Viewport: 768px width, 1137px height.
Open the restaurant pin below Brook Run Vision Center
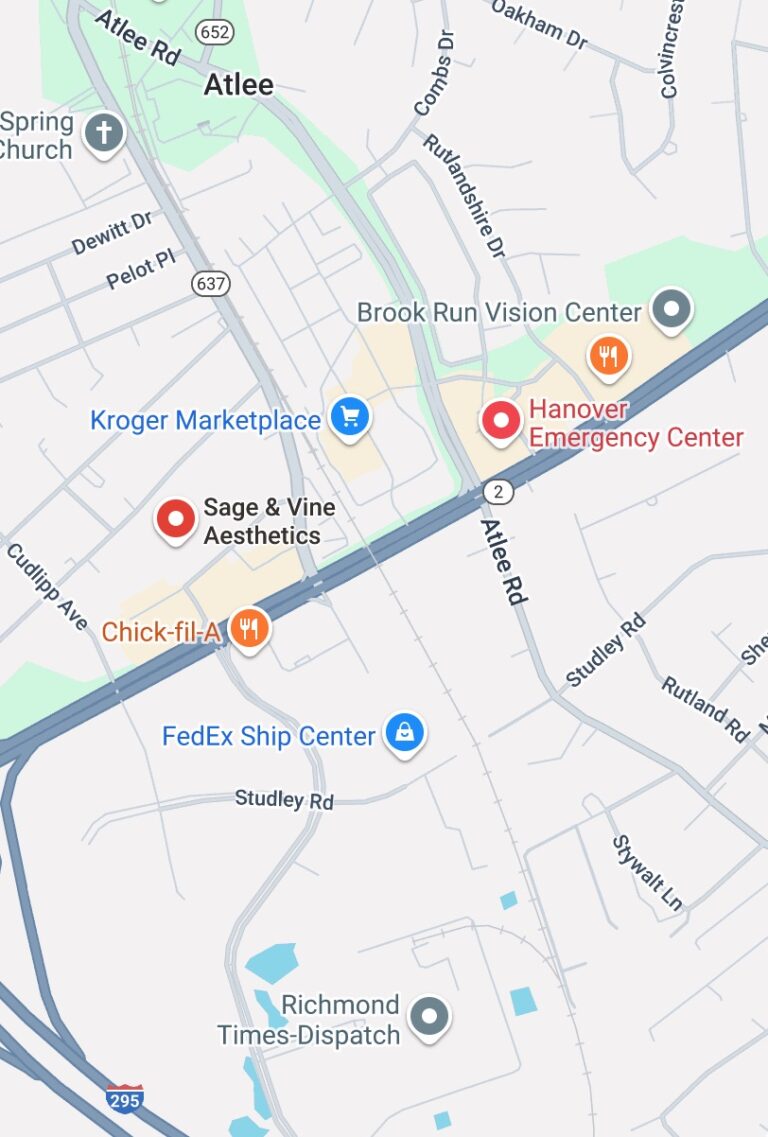tap(607, 356)
